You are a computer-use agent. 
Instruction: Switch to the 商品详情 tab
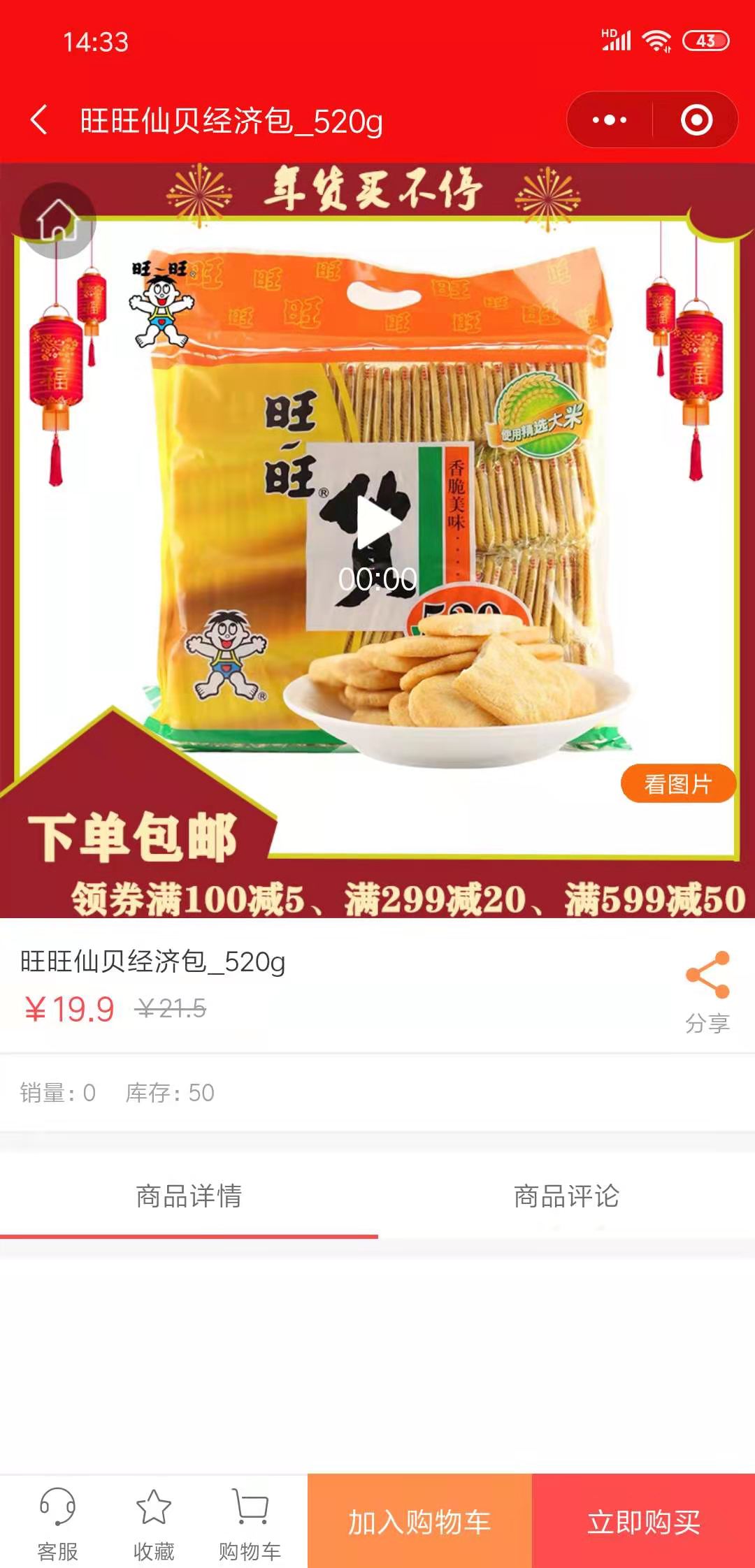(x=189, y=1196)
